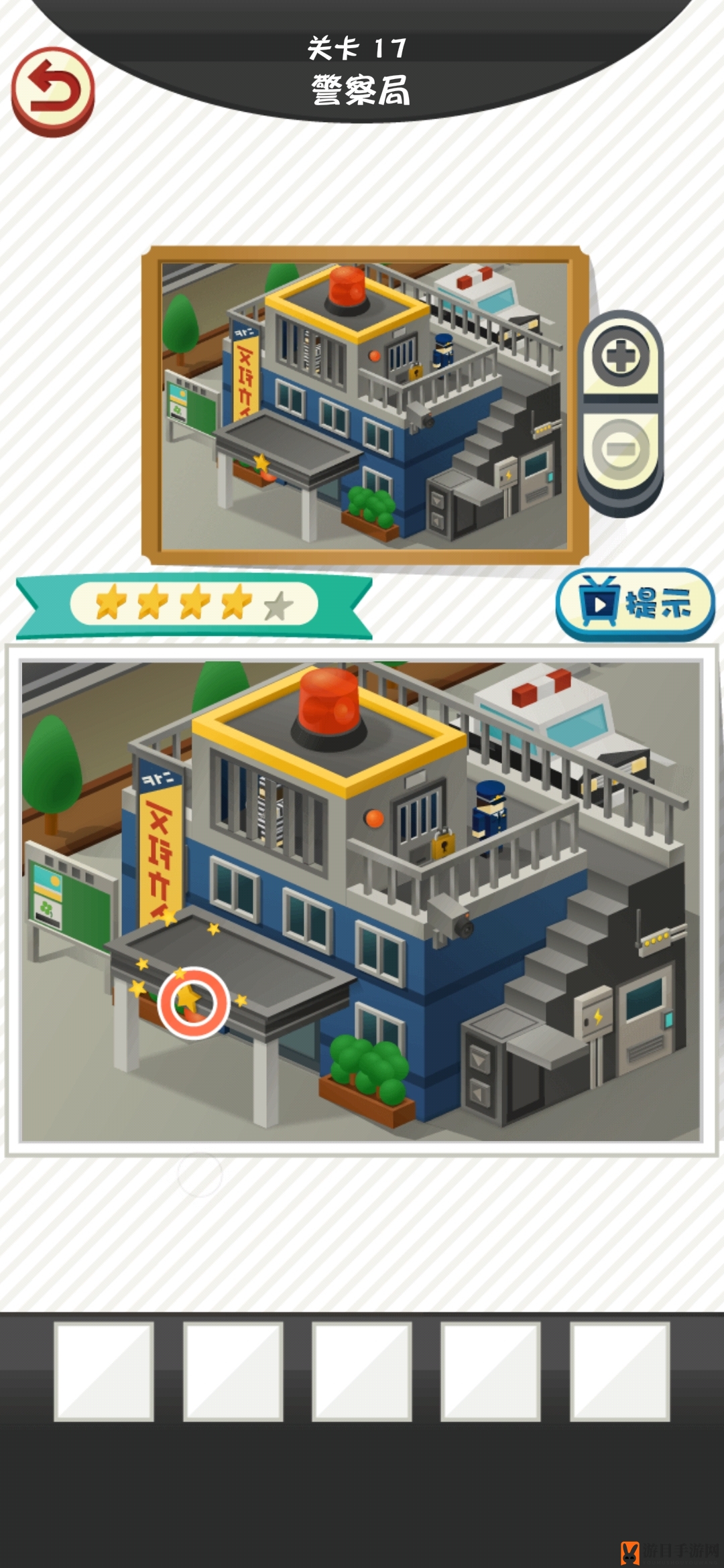This screenshot has height=1568, width=724.
Task: Select the first empty inventory slot
Action: 104,1371
